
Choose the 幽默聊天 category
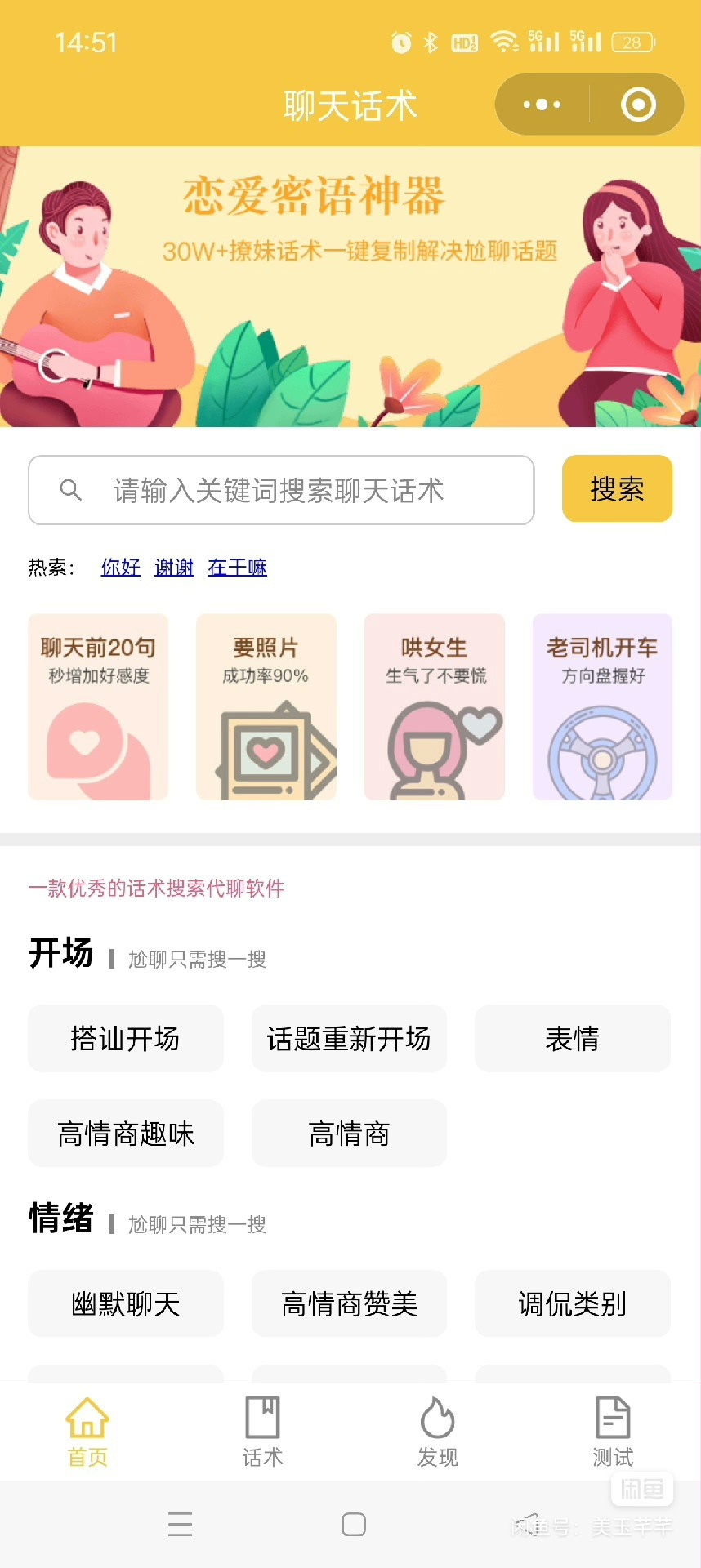coord(126,1304)
